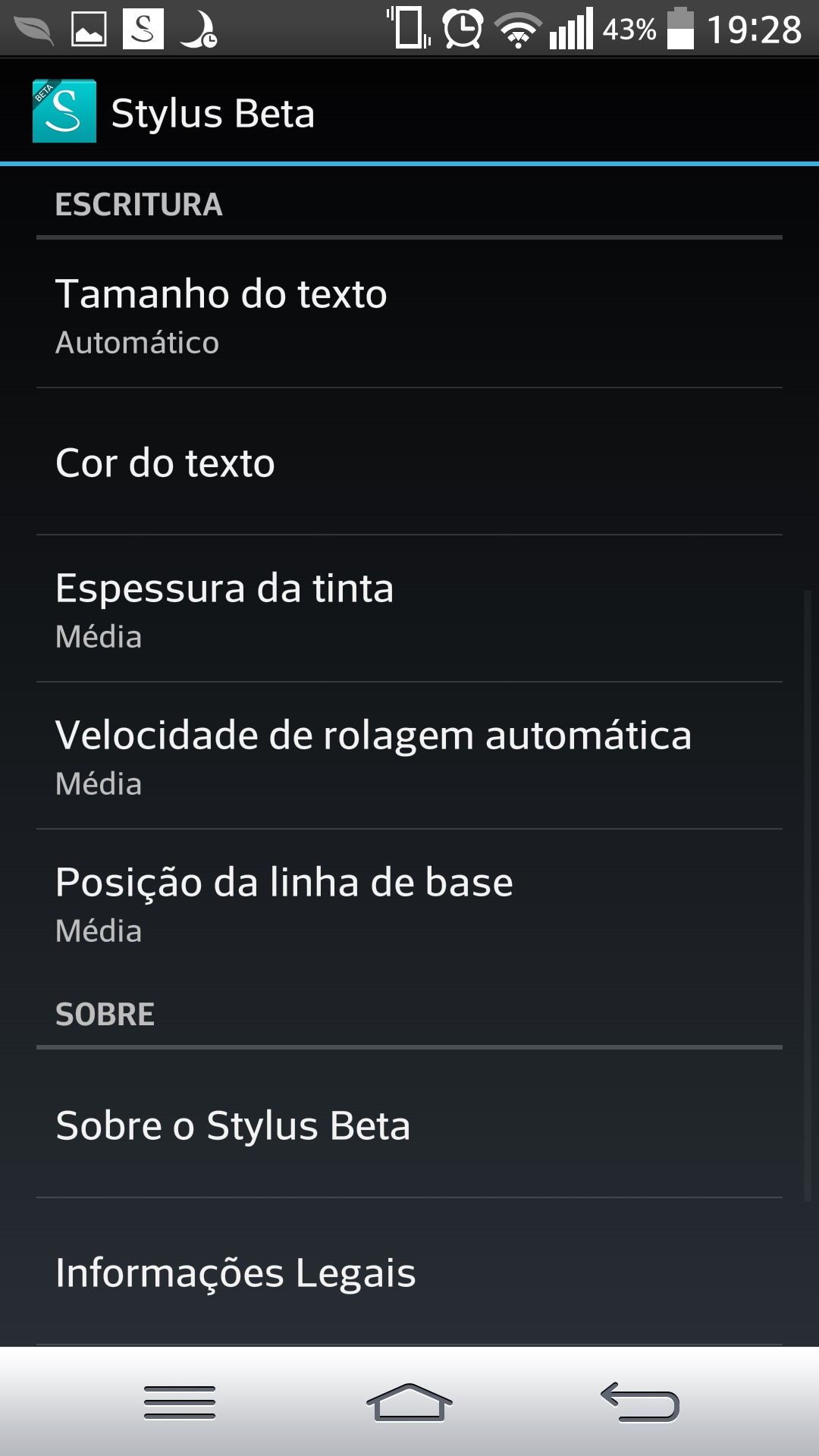Image resolution: width=819 pixels, height=1456 pixels.
Task: Open Tamanho do texto setting
Action: pos(409,315)
